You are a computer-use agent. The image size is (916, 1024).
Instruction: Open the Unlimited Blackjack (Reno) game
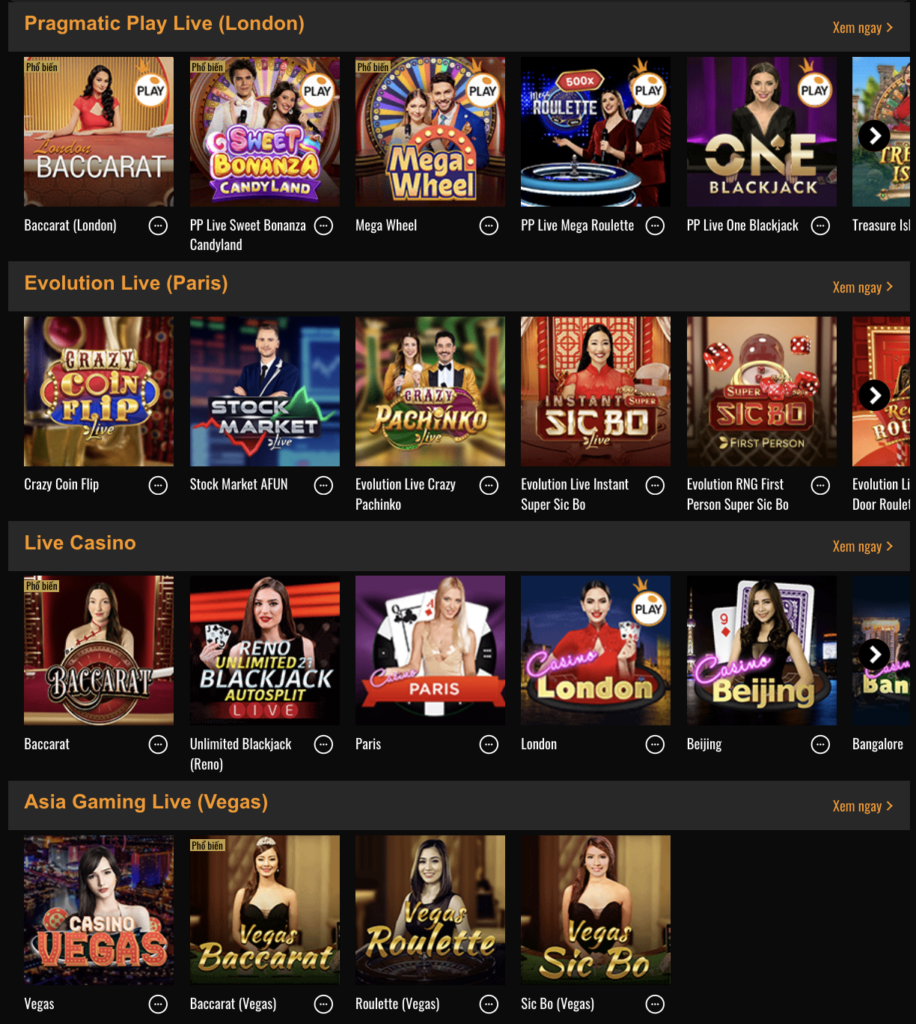click(x=265, y=650)
